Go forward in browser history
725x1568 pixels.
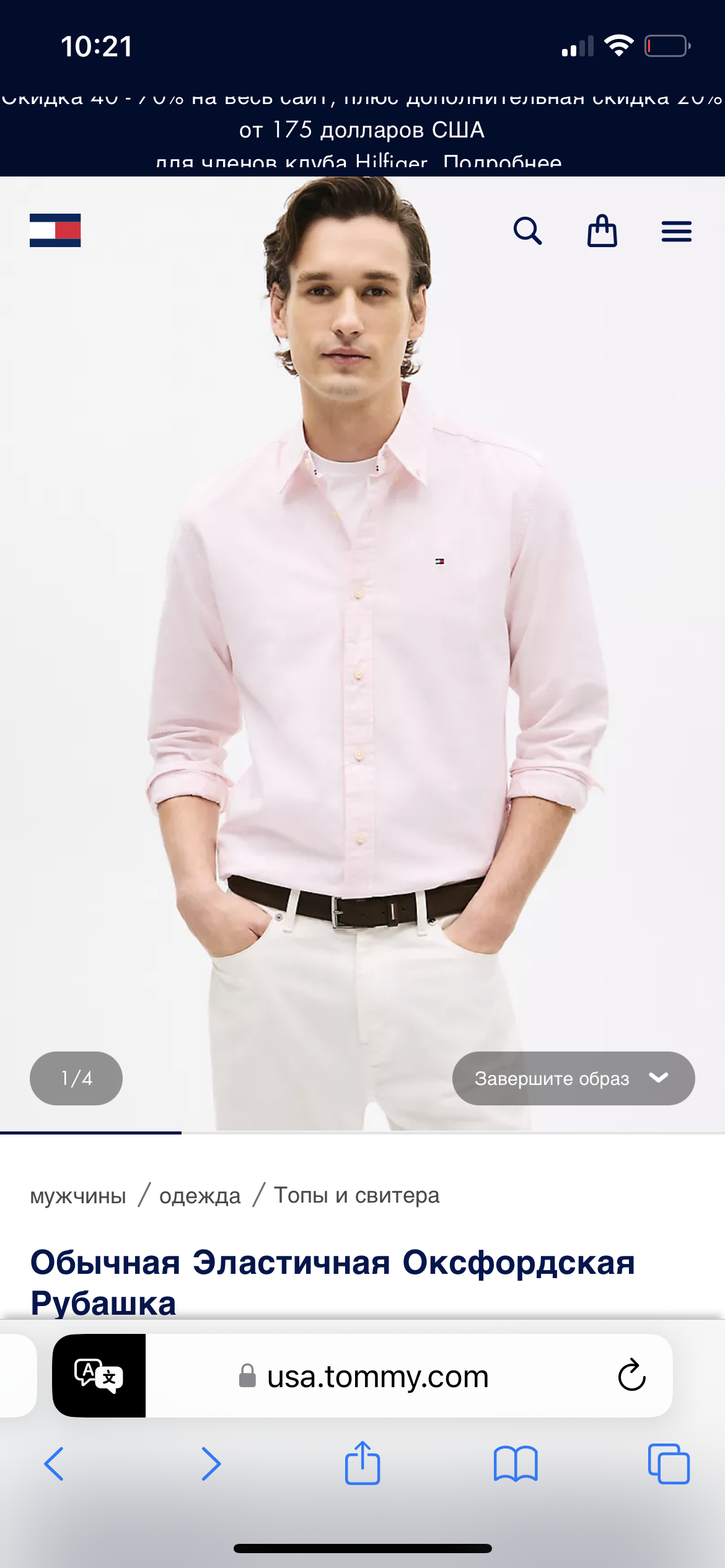211,1464
